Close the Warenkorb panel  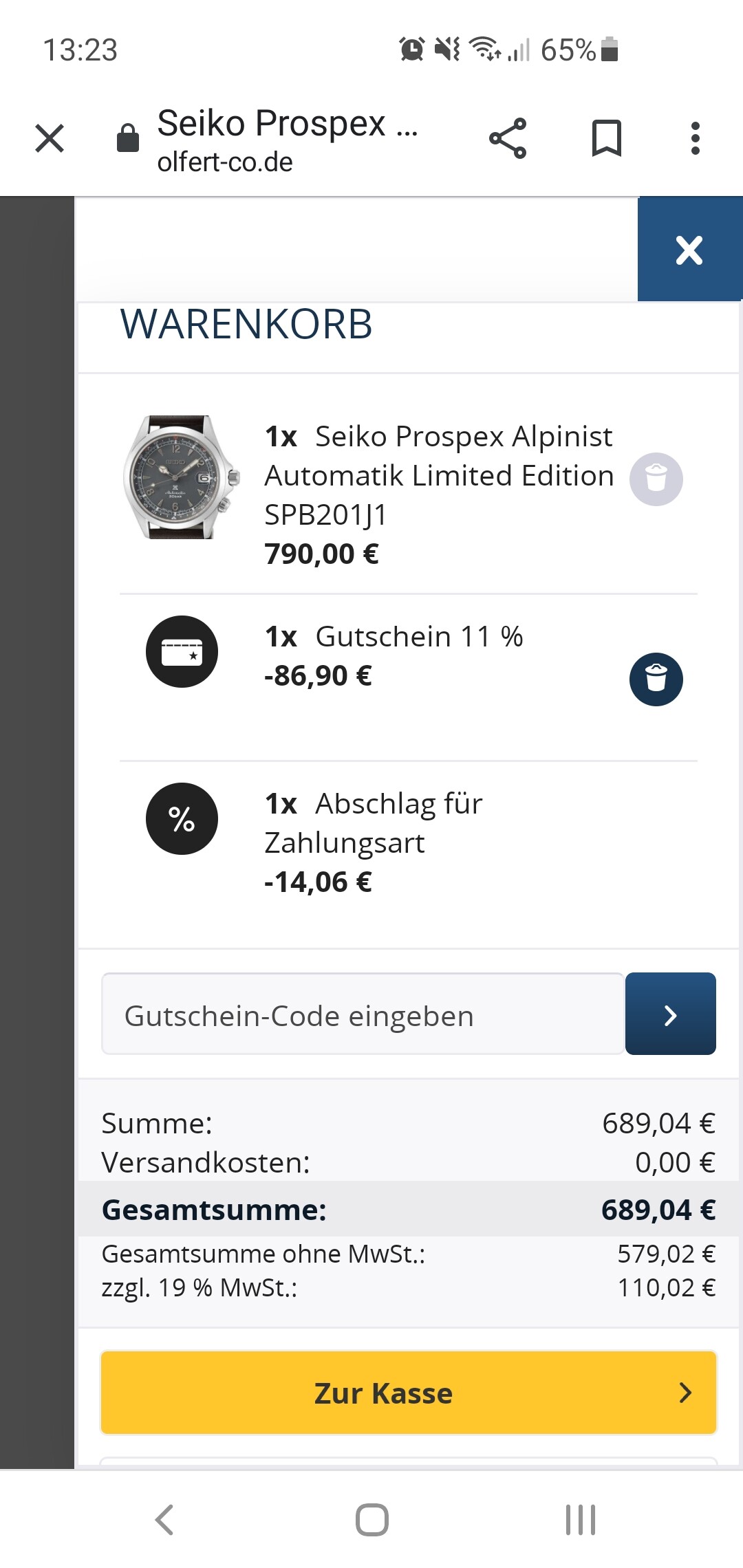(x=690, y=250)
